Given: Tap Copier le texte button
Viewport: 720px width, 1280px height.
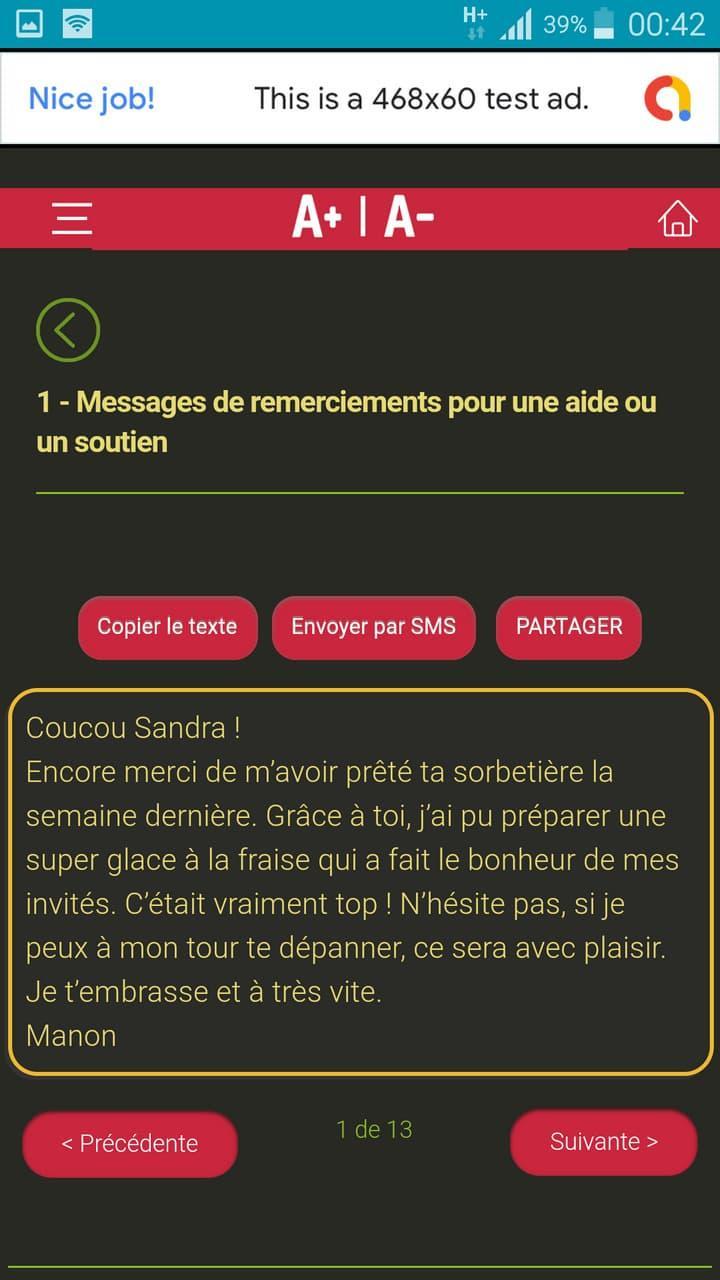Looking at the screenshot, I should click(167, 627).
